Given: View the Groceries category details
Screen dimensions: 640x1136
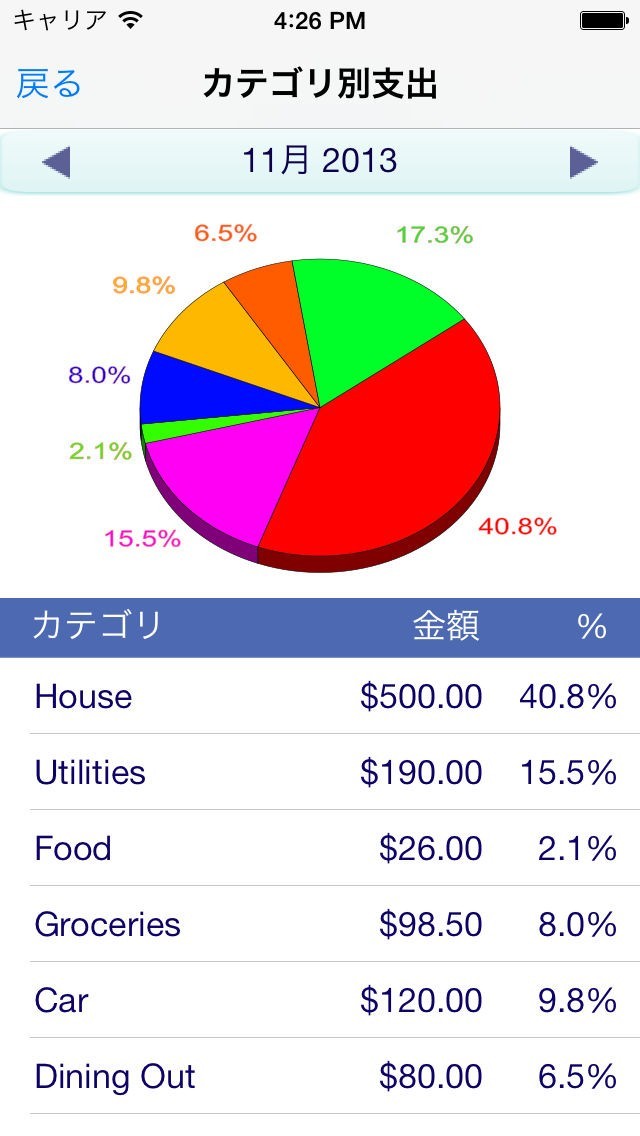Looking at the screenshot, I should point(320,924).
